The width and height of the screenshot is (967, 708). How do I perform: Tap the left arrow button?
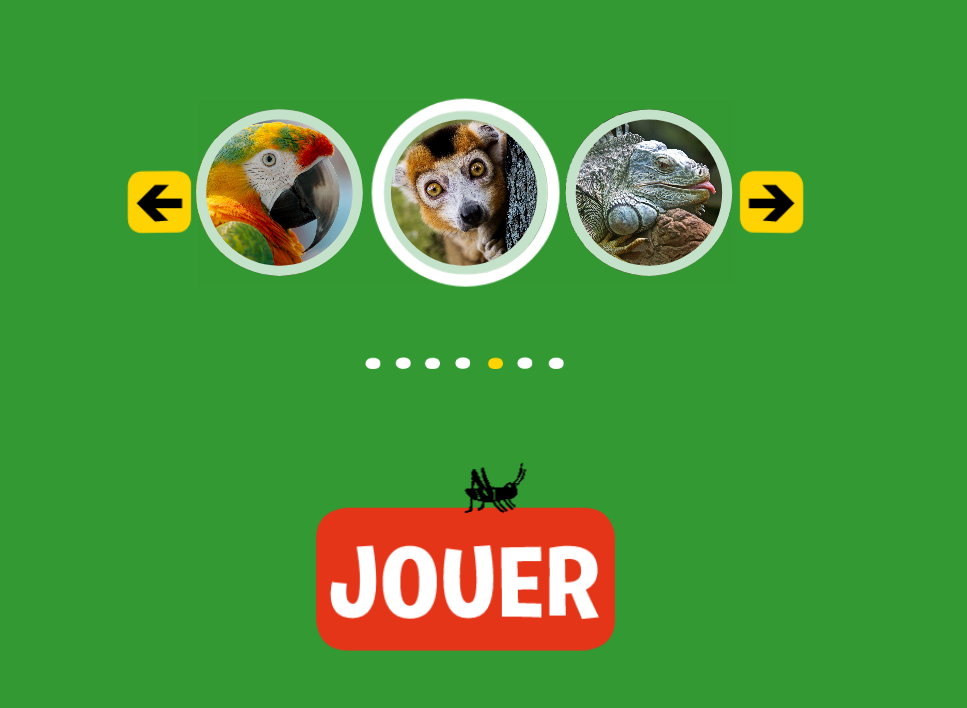(x=159, y=202)
